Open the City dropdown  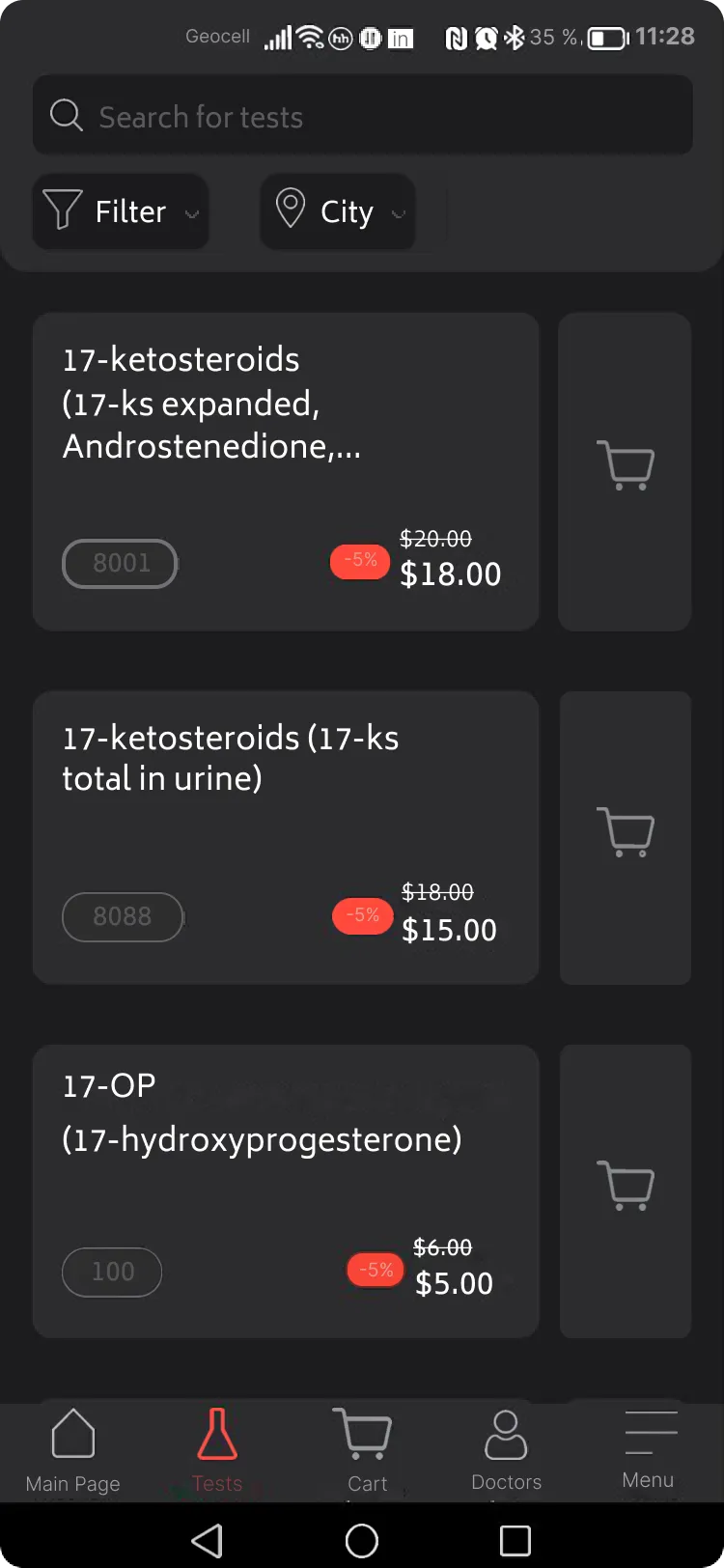coord(338,211)
